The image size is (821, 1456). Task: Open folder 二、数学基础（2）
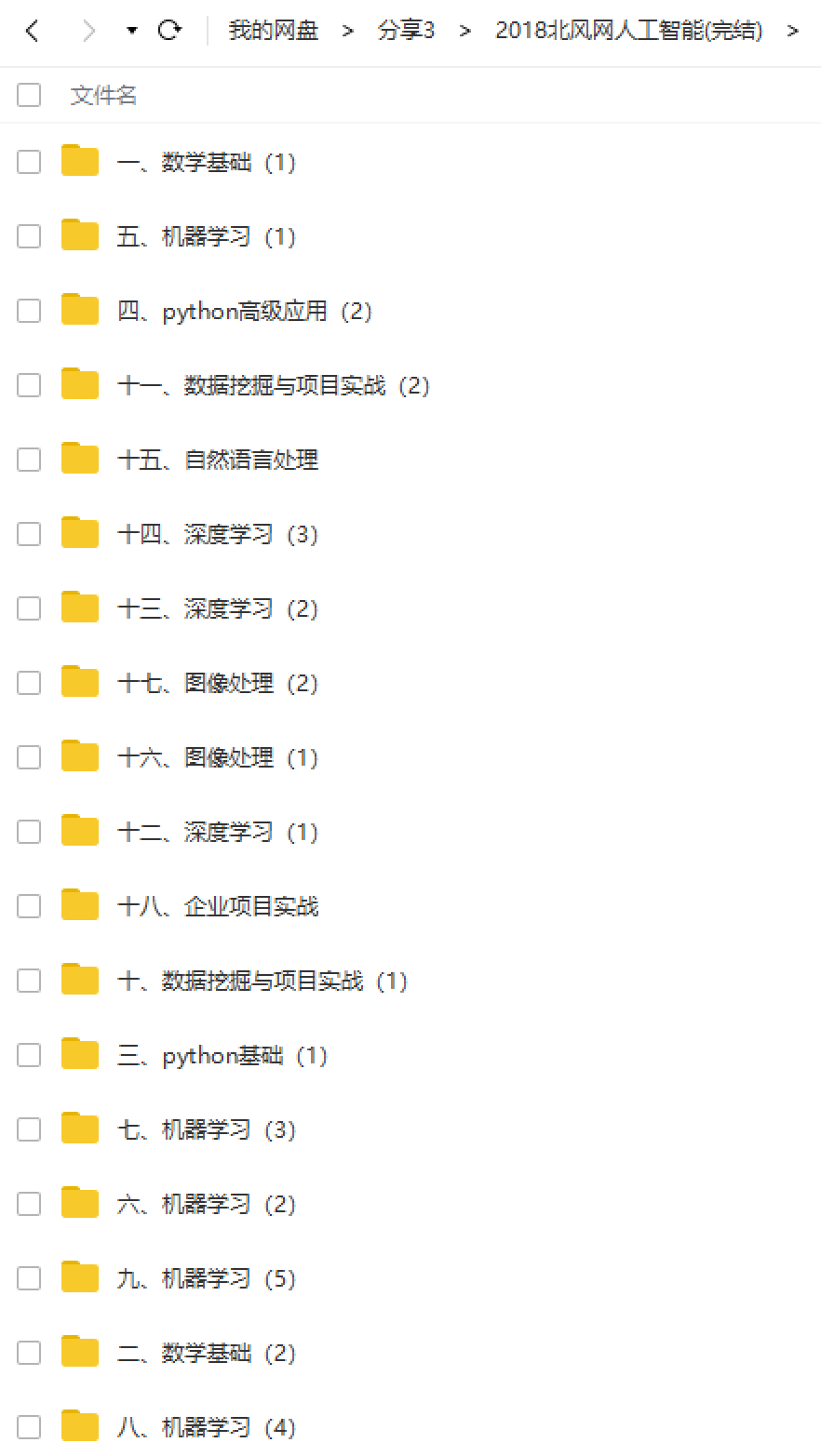[207, 1354]
